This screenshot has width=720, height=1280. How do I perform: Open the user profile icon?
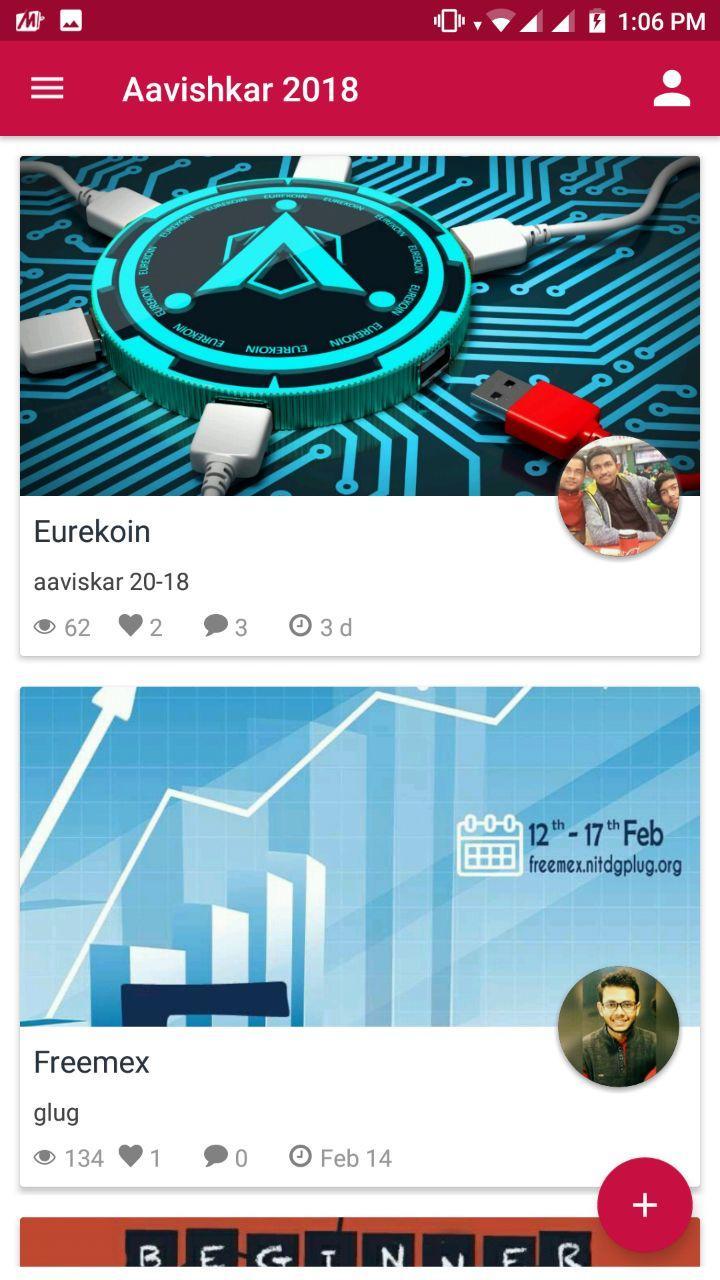(672, 89)
